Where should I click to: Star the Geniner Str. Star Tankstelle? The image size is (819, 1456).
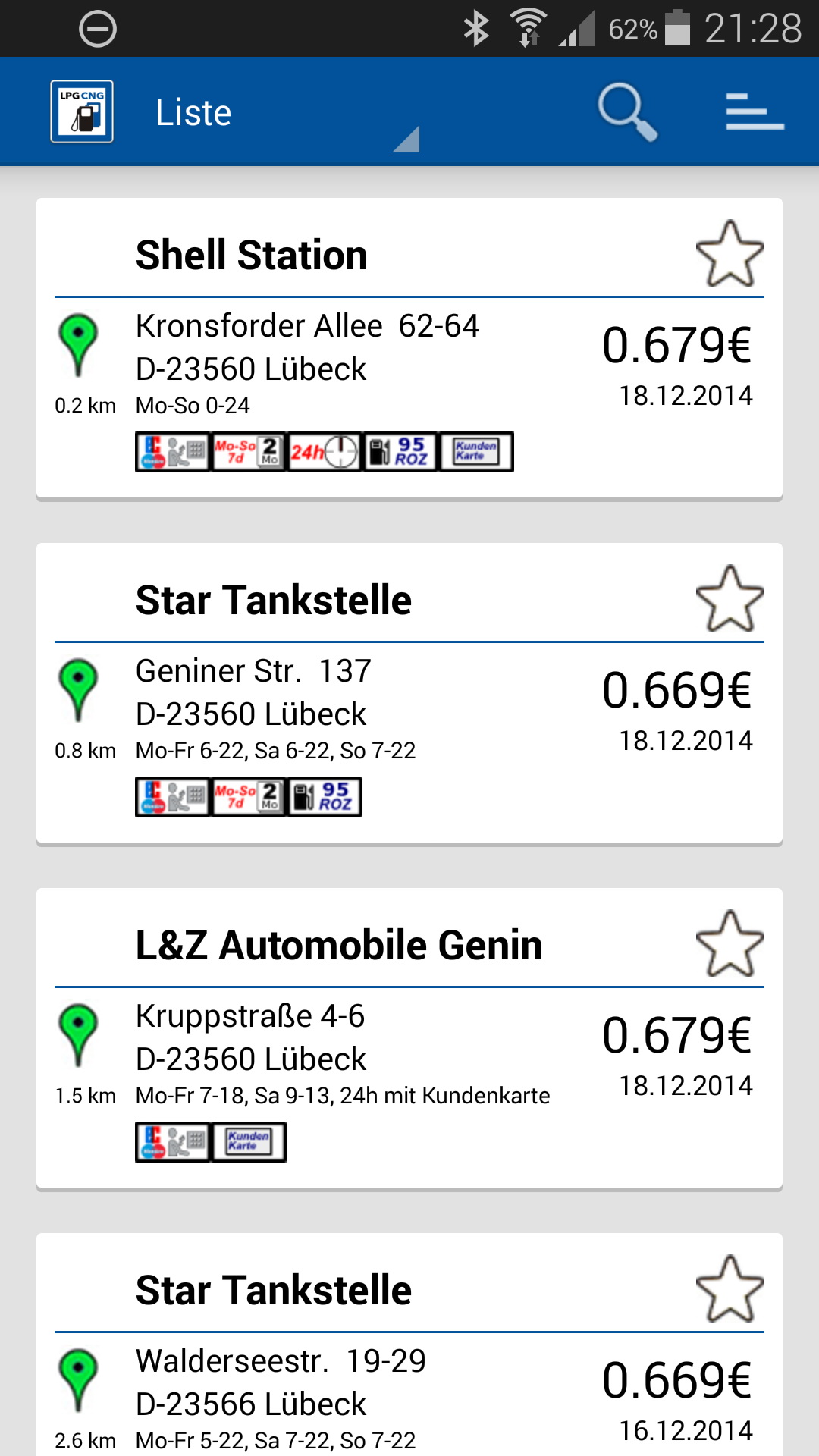point(730,599)
